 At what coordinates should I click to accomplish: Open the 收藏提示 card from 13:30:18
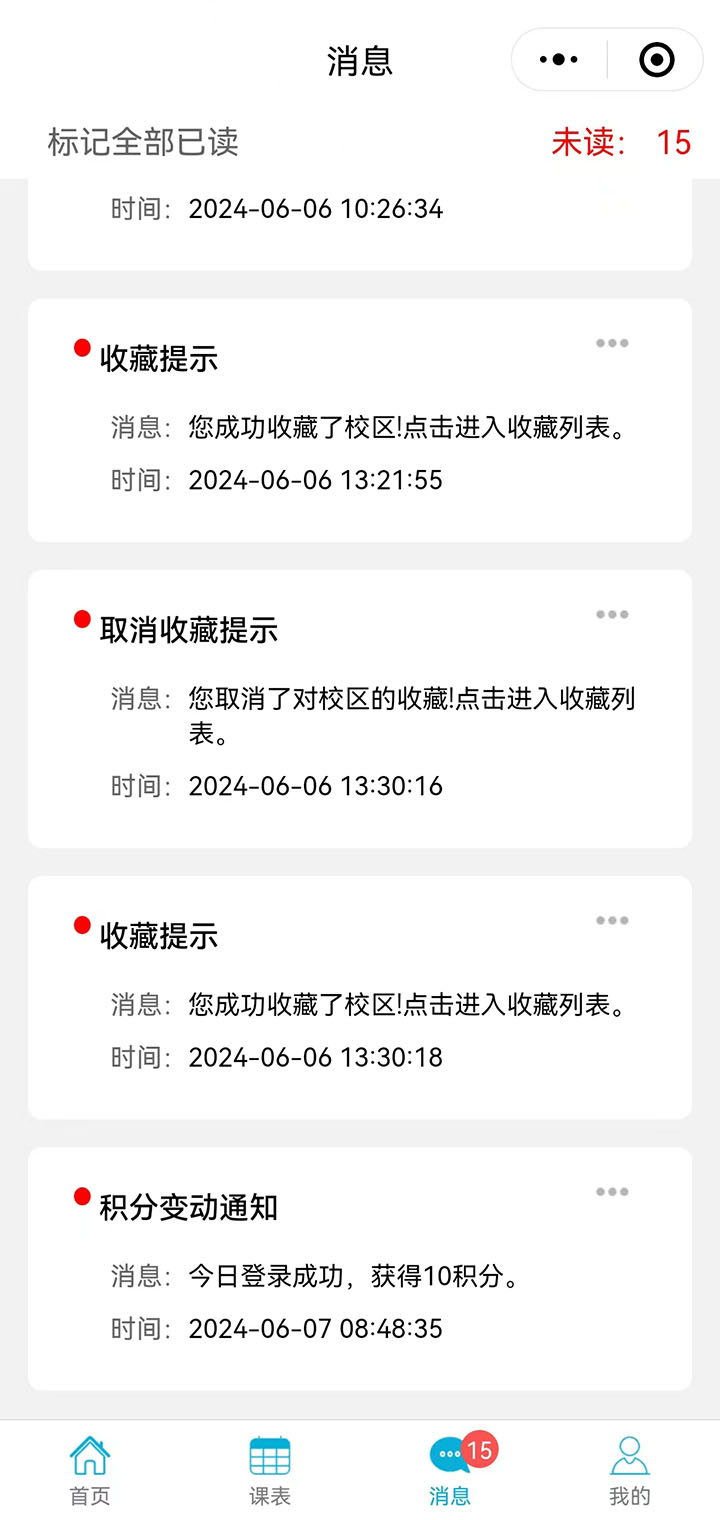click(360, 997)
